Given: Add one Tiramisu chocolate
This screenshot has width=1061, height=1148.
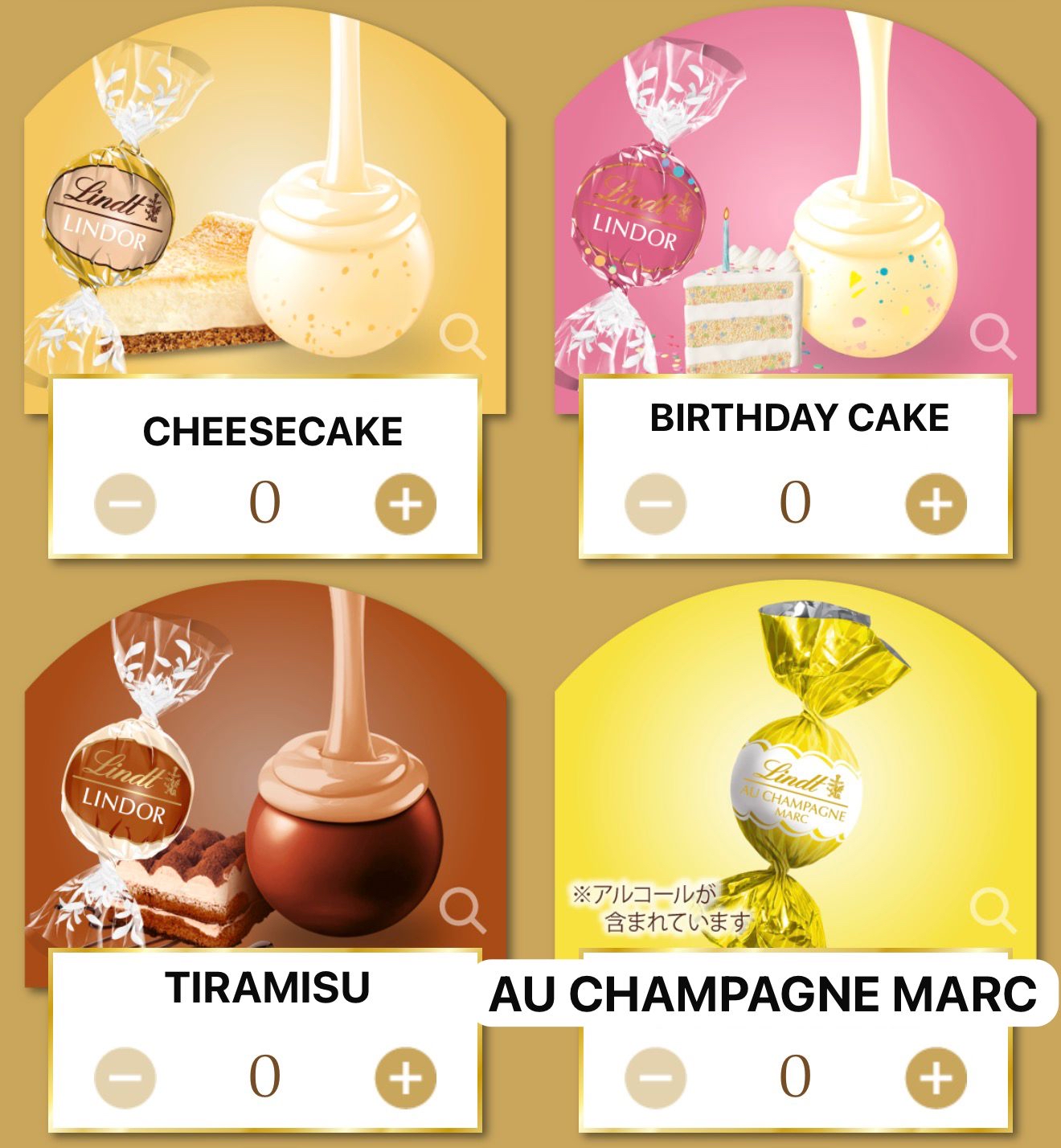Looking at the screenshot, I should (406, 1078).
